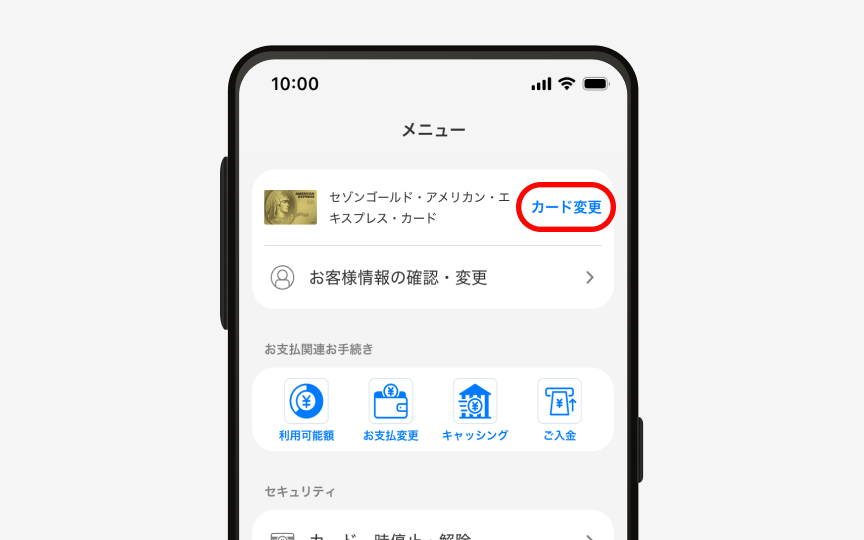864x540 pixels.
Task: Open お客様情報の確認・変更
Action: [x=432, y=277]
